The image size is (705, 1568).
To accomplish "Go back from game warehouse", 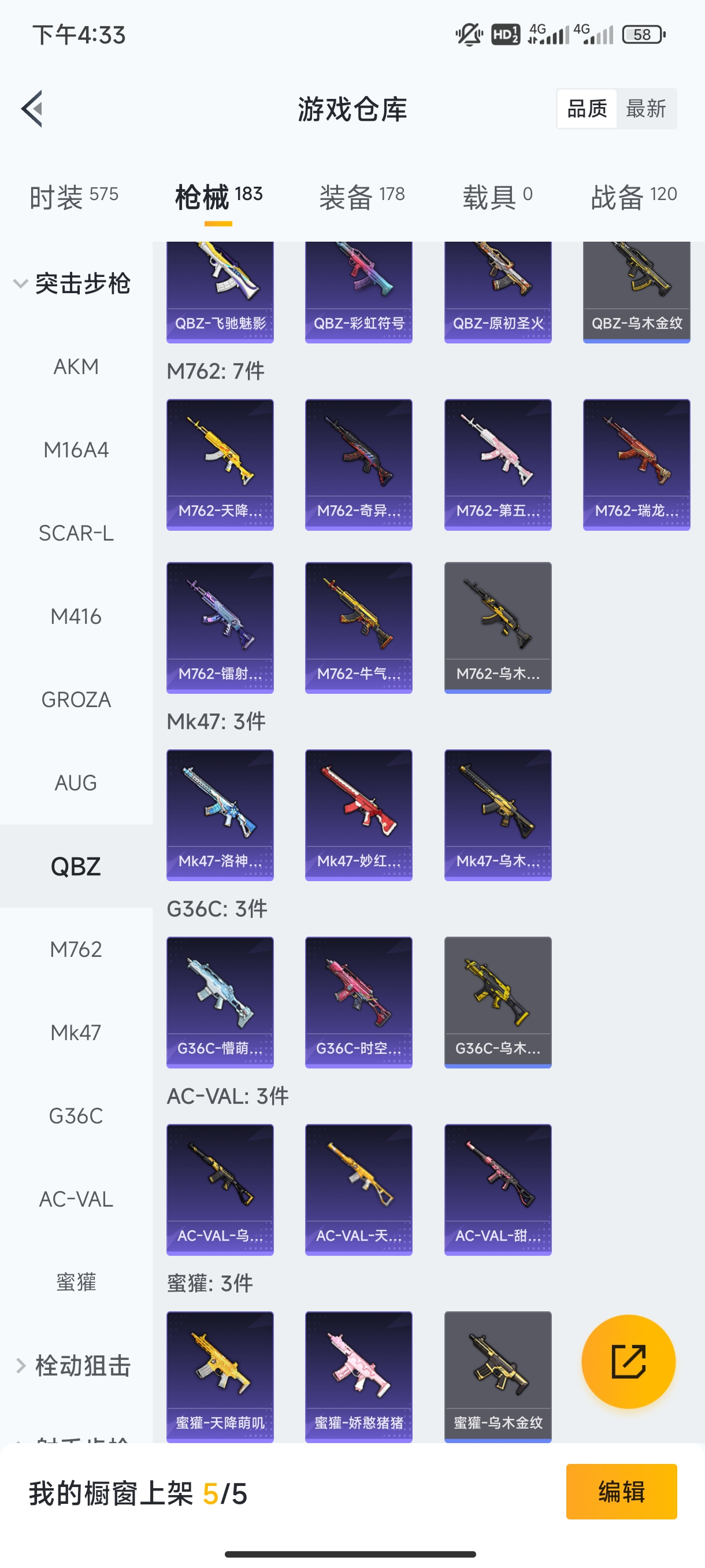I will tap(32, 109).
